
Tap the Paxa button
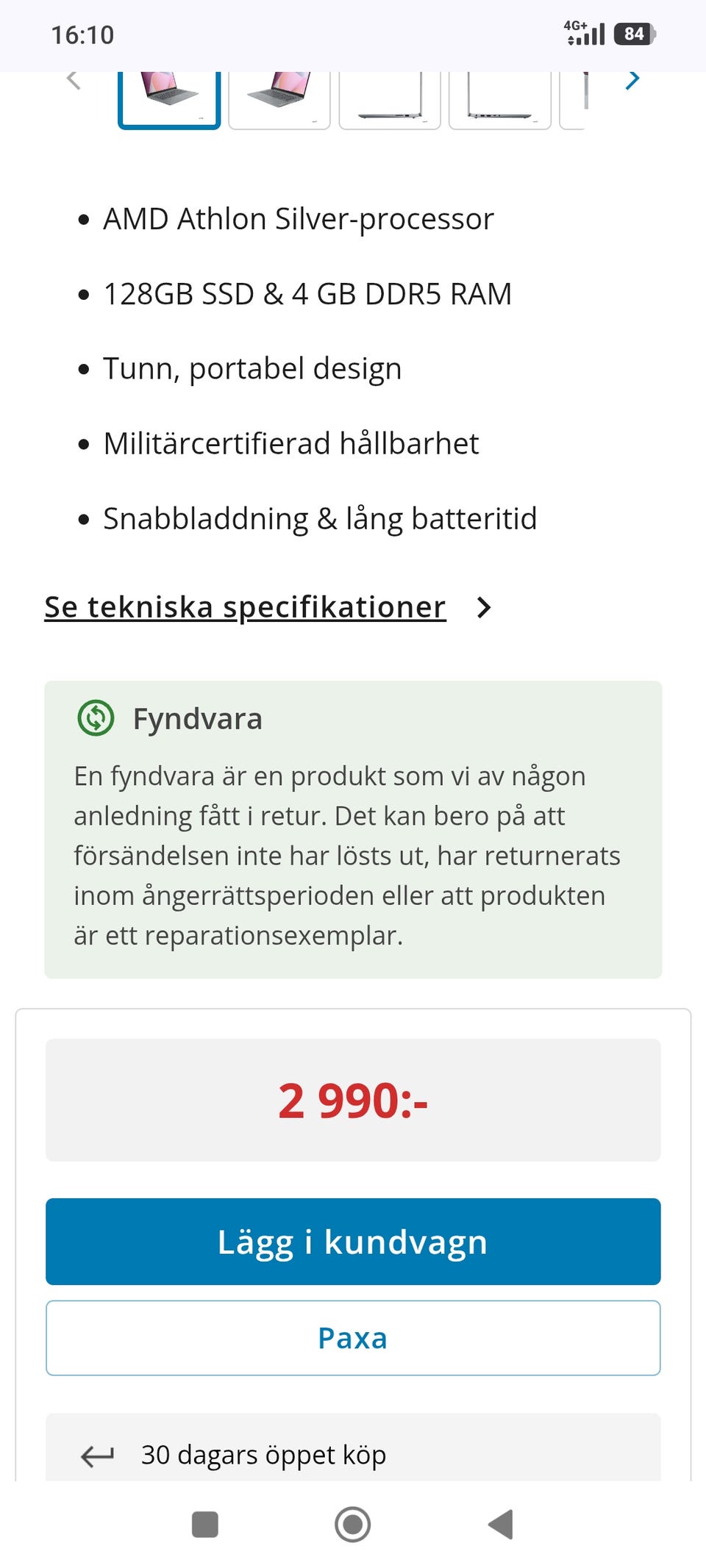(x=353, y=1338)
